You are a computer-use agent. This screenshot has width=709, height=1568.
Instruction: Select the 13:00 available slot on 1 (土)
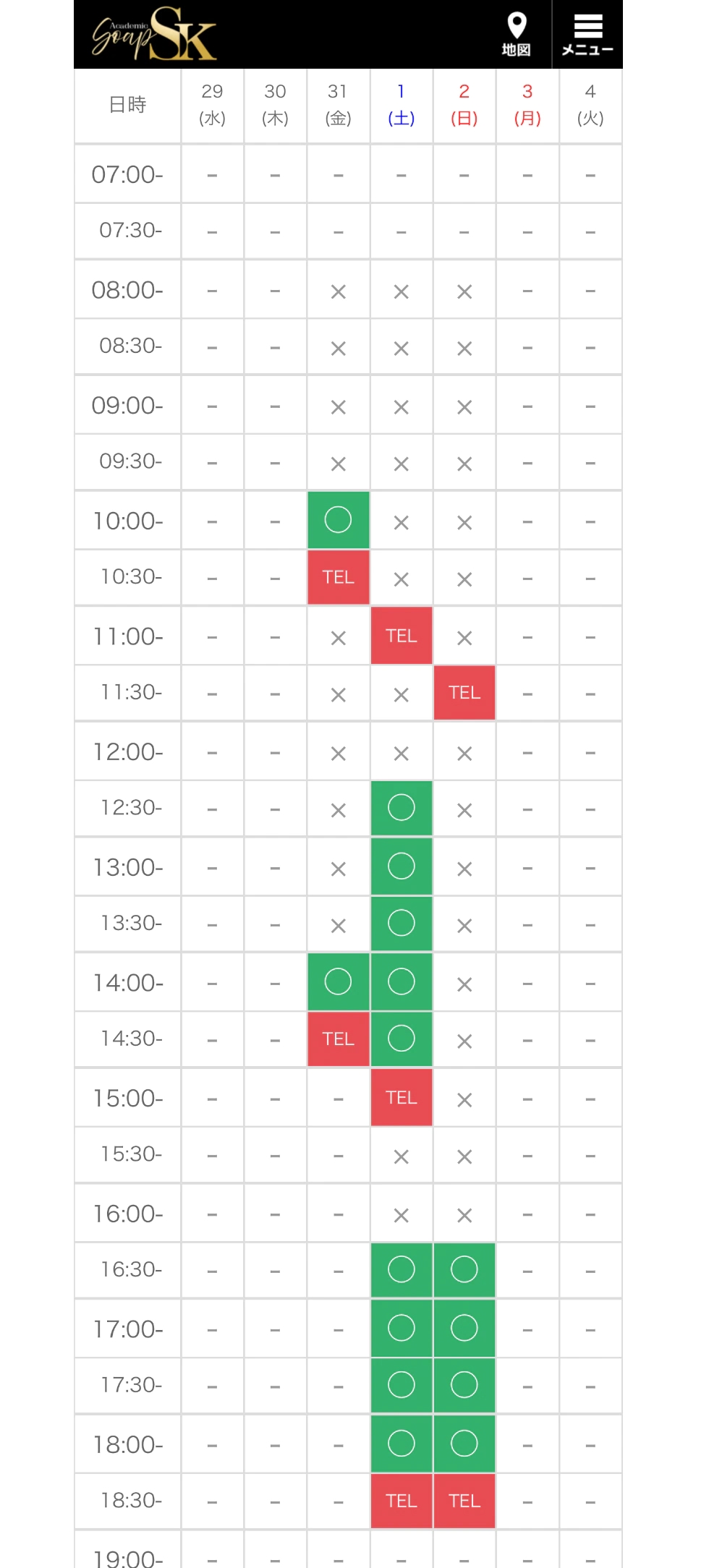click(402, 866)
